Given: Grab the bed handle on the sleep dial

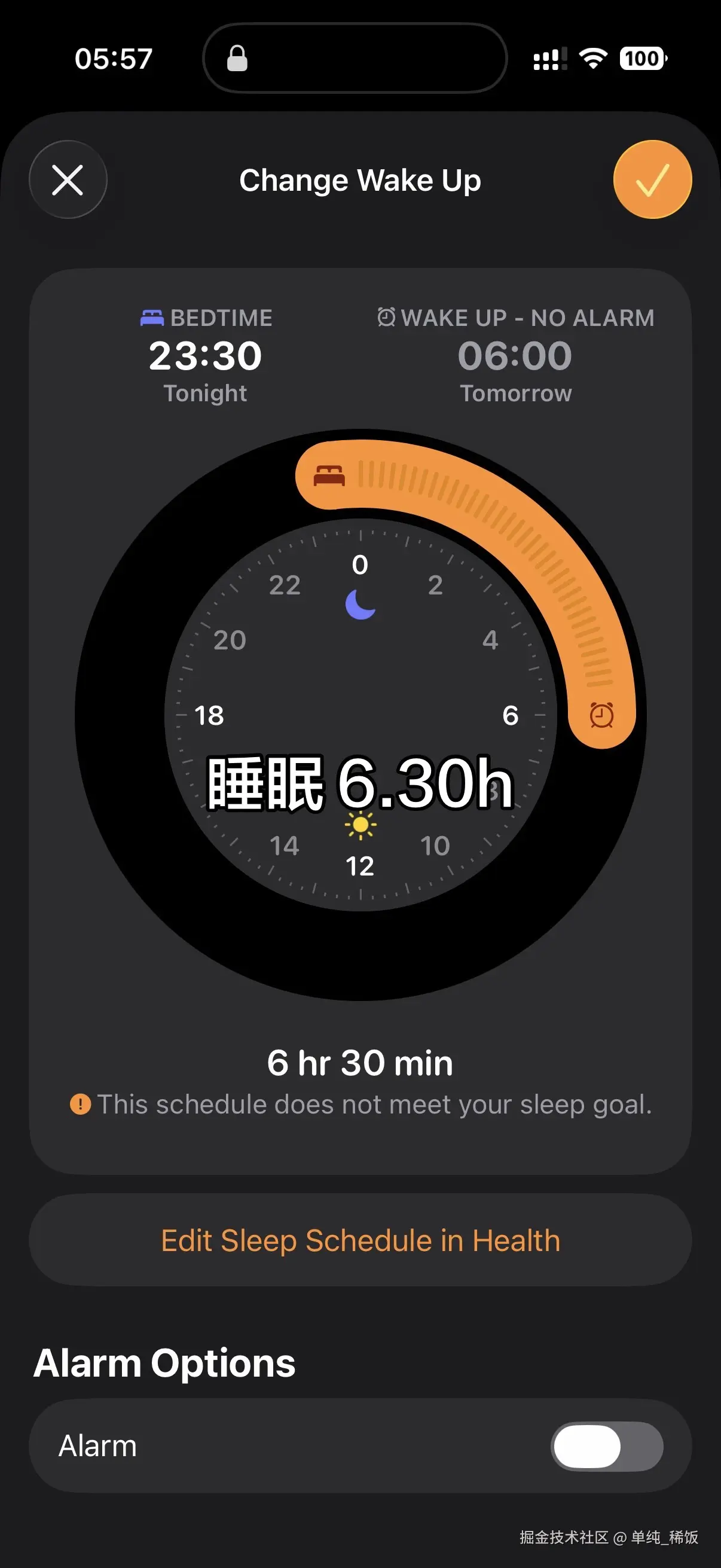Looking at the screenshot, I should (329, 475).
